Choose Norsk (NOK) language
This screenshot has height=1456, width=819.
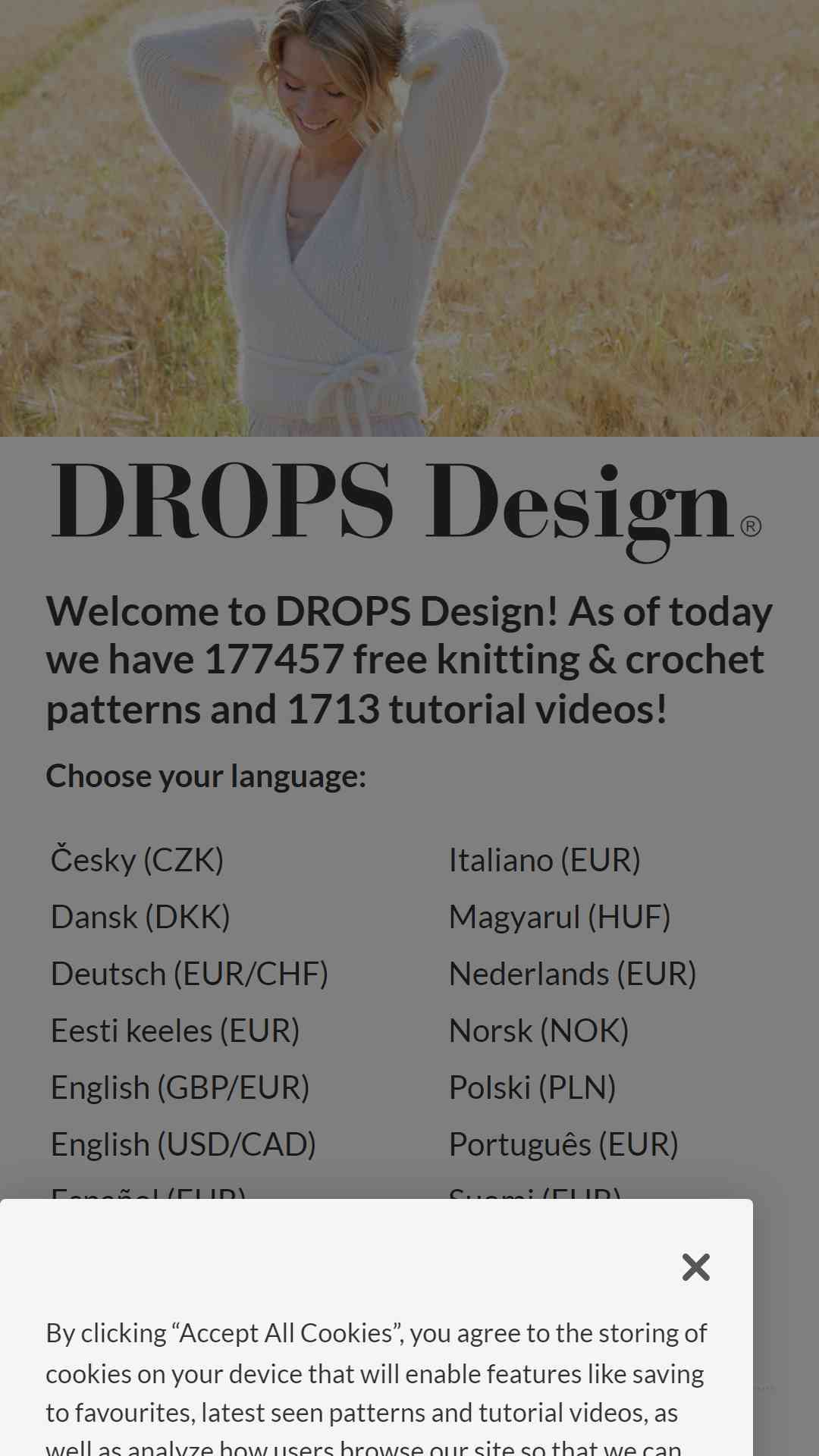click(x=538, y=1031)
